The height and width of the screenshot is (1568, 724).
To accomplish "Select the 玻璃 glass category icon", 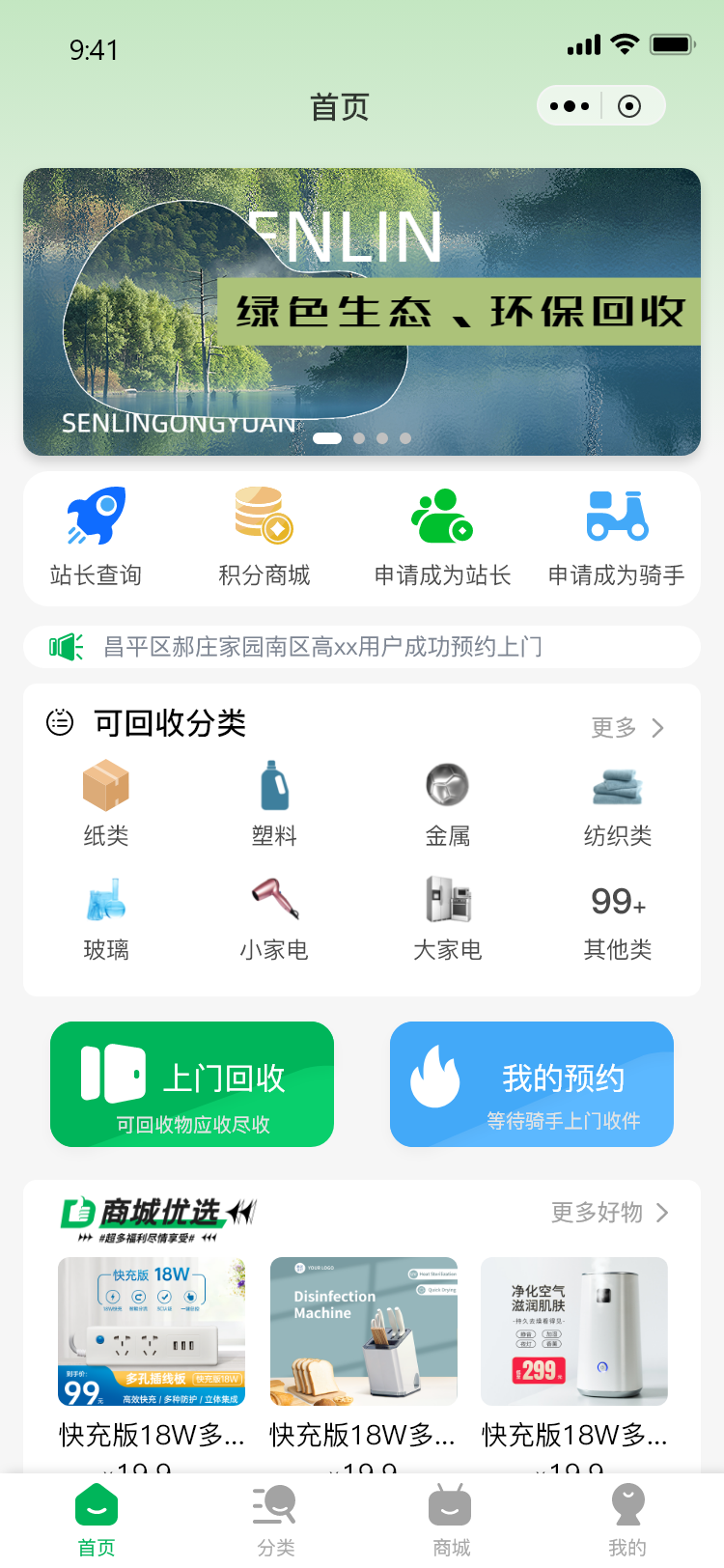I will coord(105,900).
